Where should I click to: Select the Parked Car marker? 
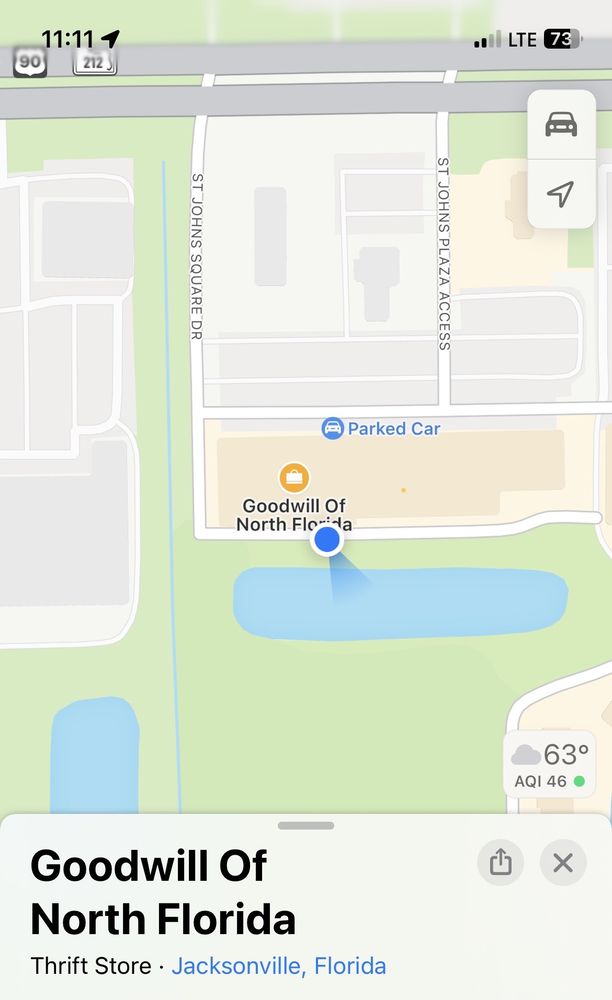coord(333,429)
